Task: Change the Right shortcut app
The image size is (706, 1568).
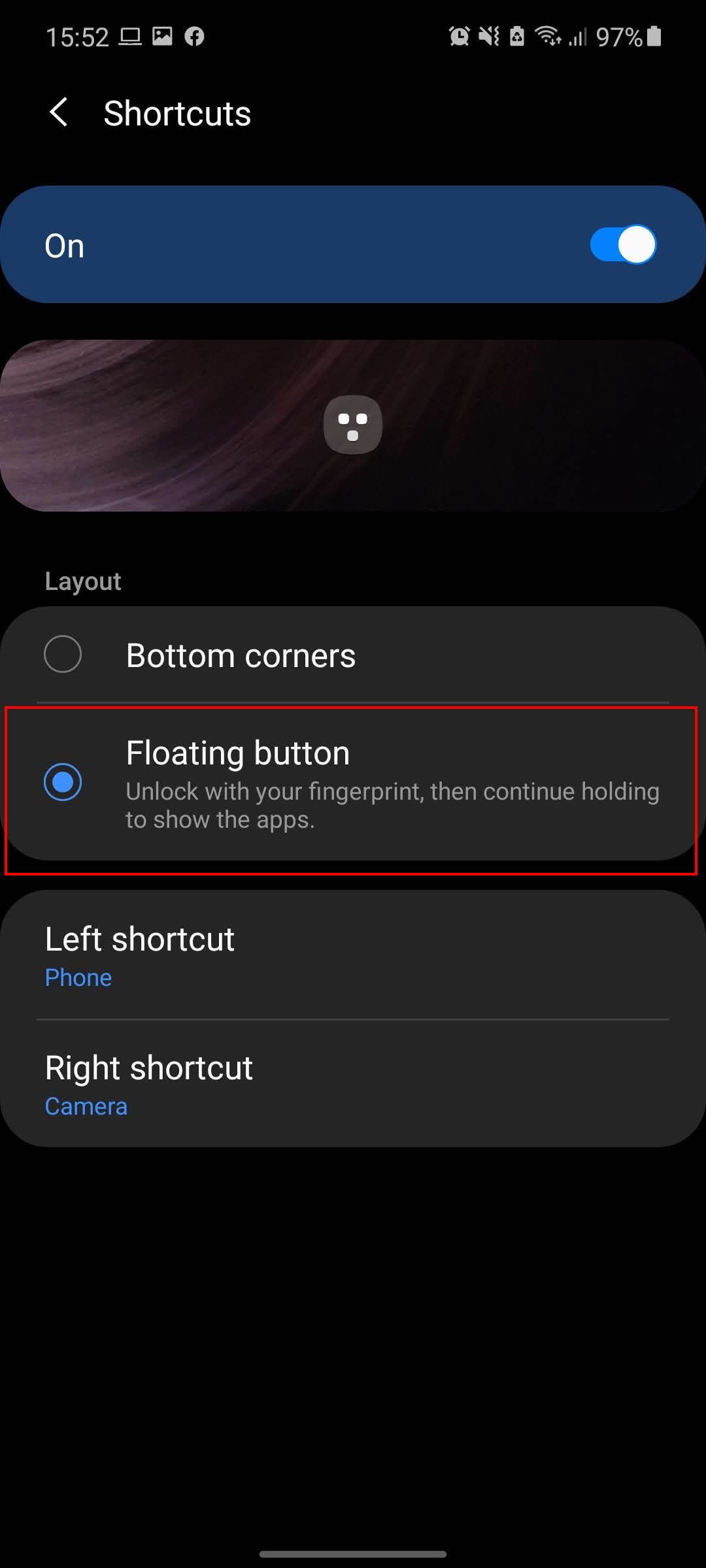Action: point(353,1084)
